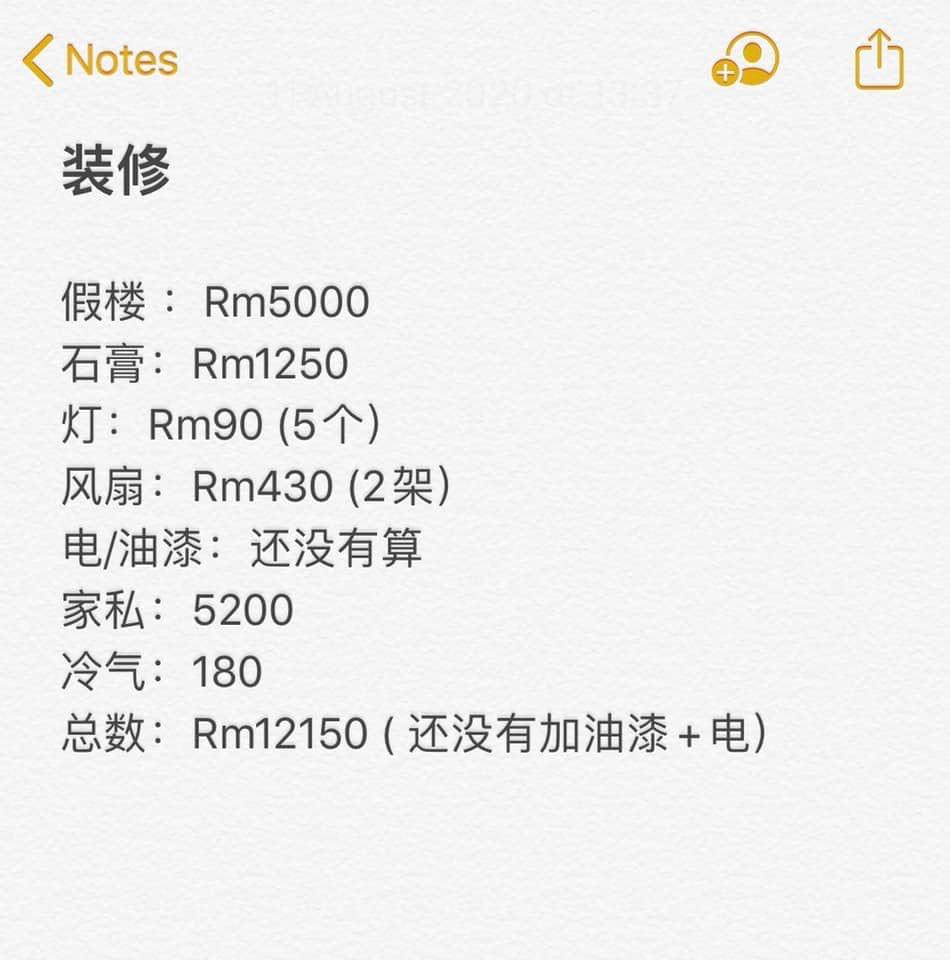Go back to the Notes list

[100, 60]
